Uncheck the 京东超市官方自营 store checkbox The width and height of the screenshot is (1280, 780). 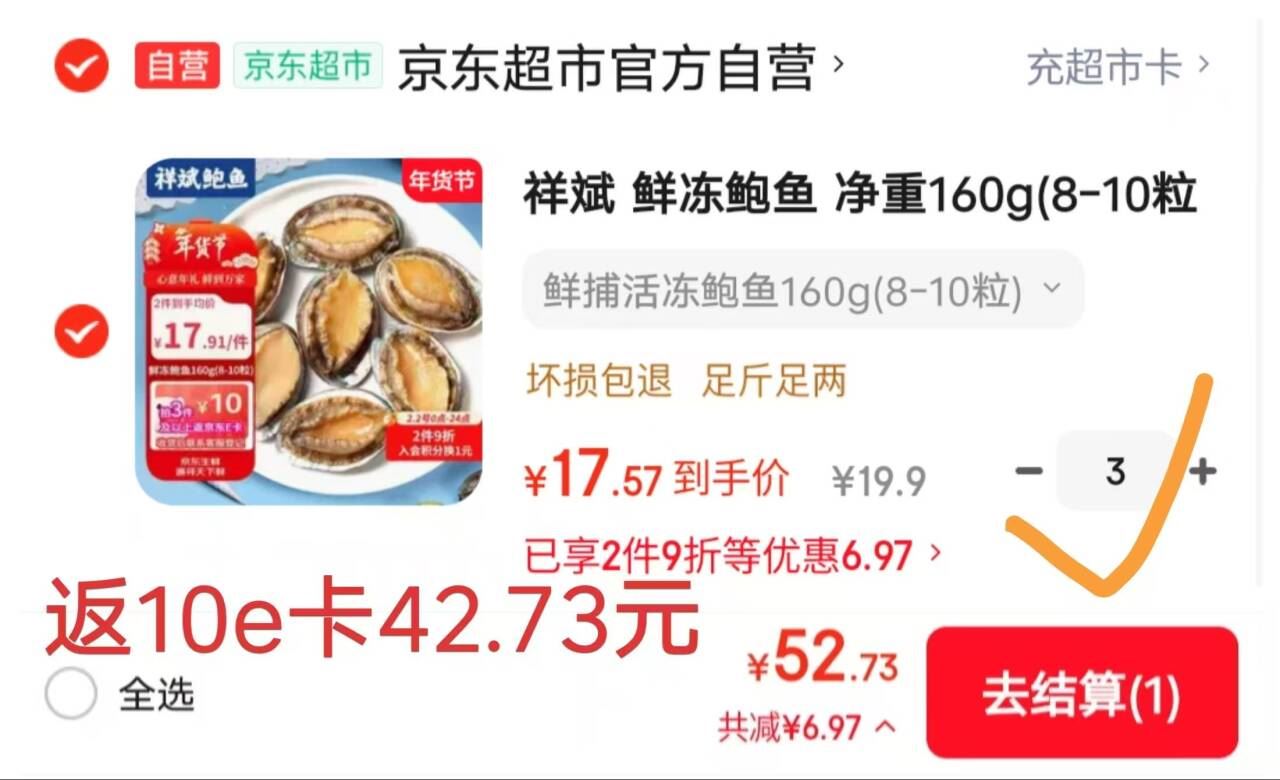(x=81, y=66)
